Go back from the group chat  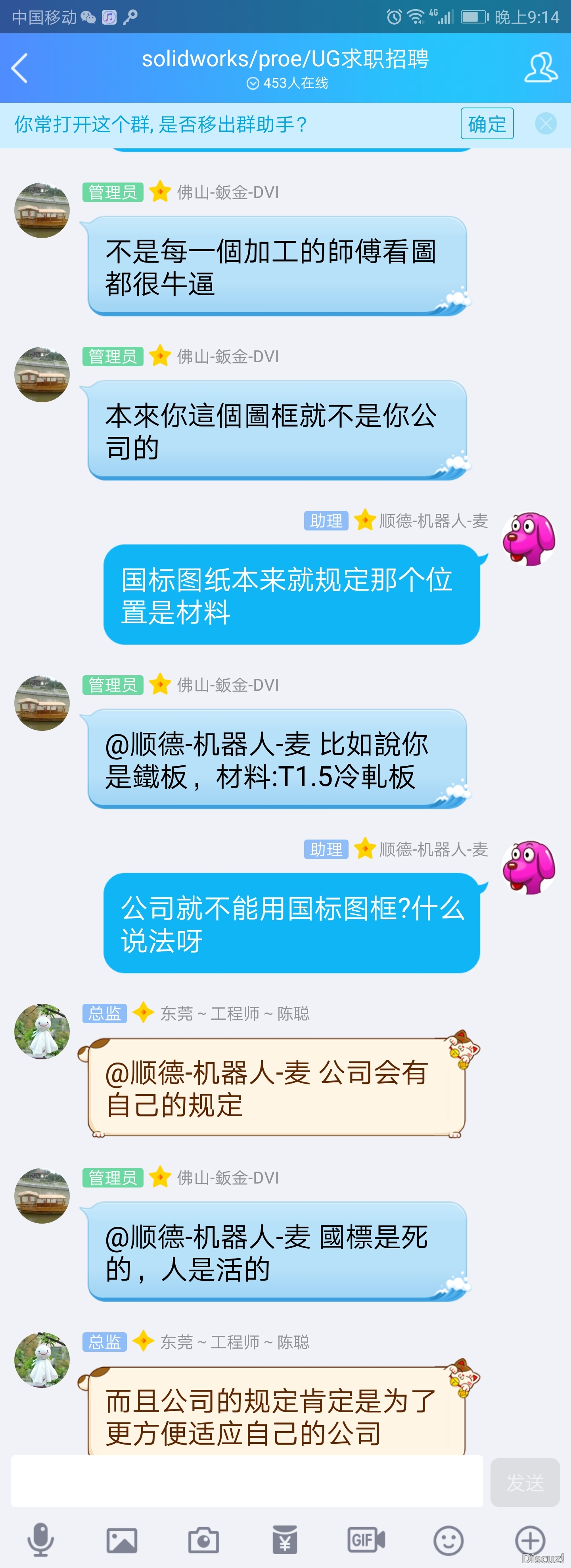(x=20, y=67)
